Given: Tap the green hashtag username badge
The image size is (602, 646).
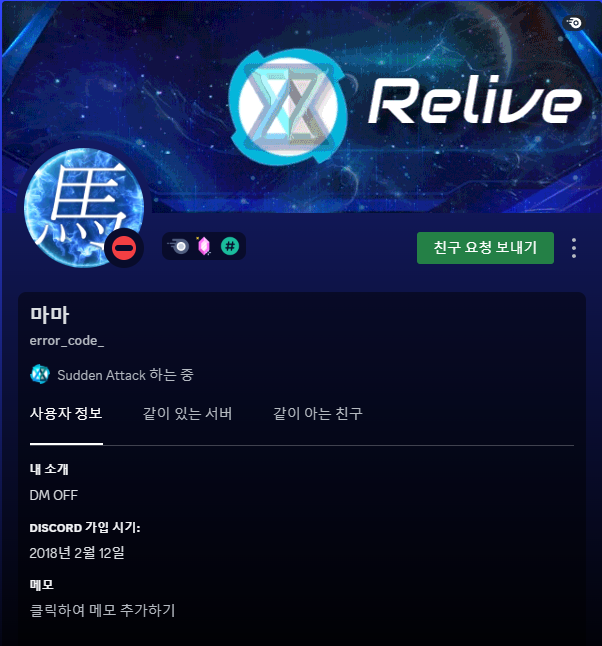Looking at the screenshot, I should [230, 246].
